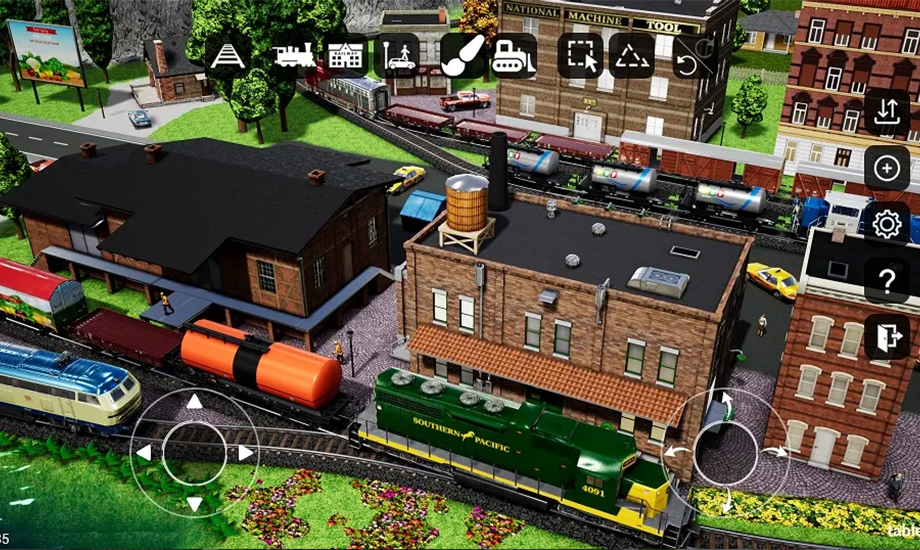This screenshot has width=920, height=550.
Task: Open the help question mark
Action: [887, 281]
